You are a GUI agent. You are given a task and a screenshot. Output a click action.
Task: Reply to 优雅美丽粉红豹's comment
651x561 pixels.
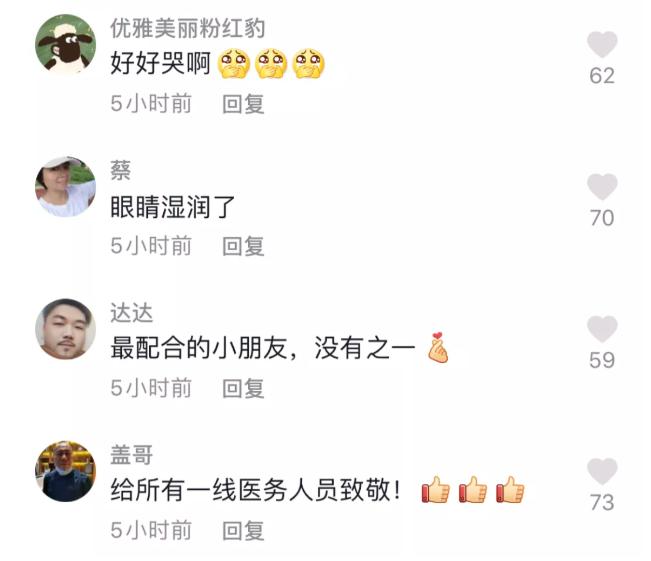click(x=243, y=104)
